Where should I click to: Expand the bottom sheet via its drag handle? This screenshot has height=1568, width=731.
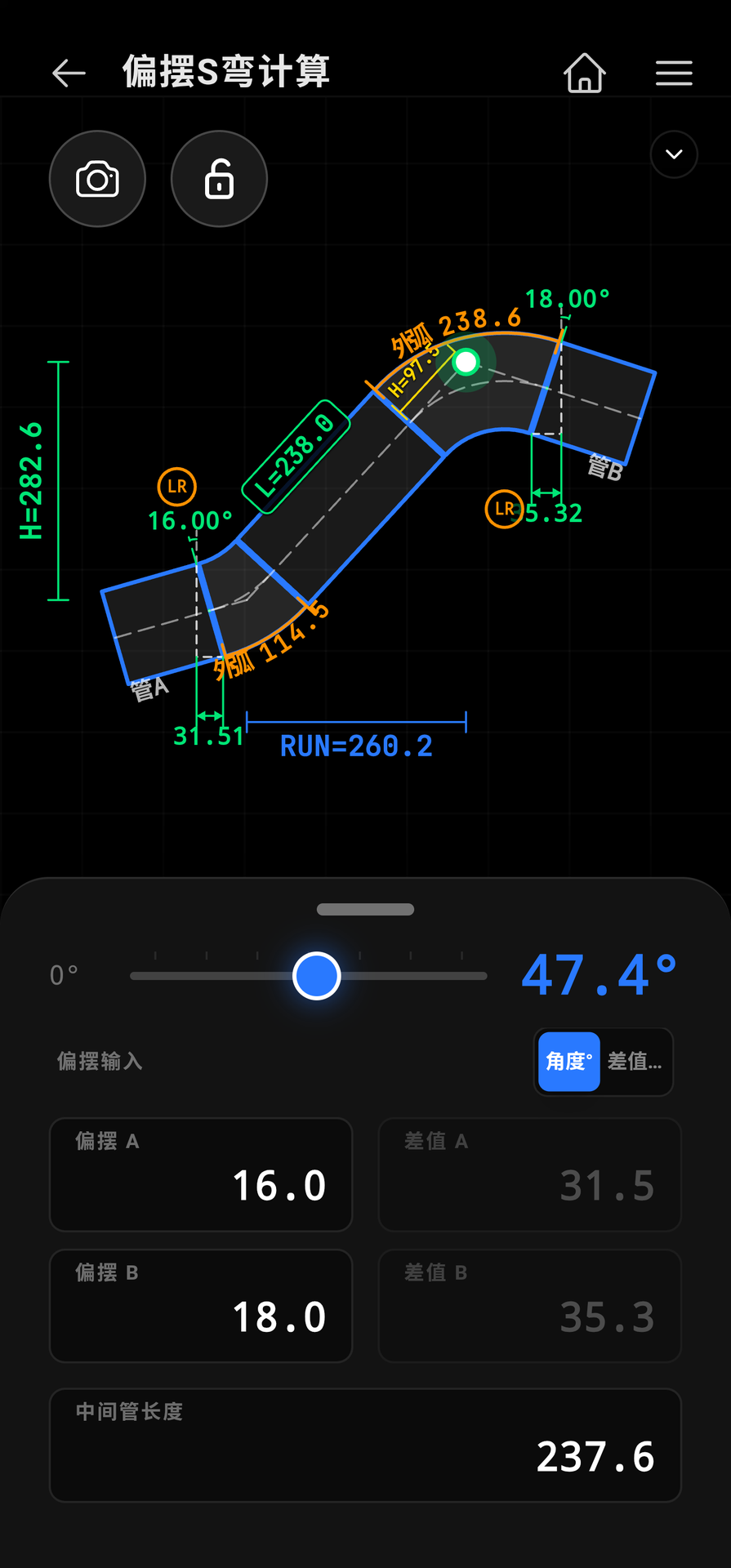pos(365,908)
